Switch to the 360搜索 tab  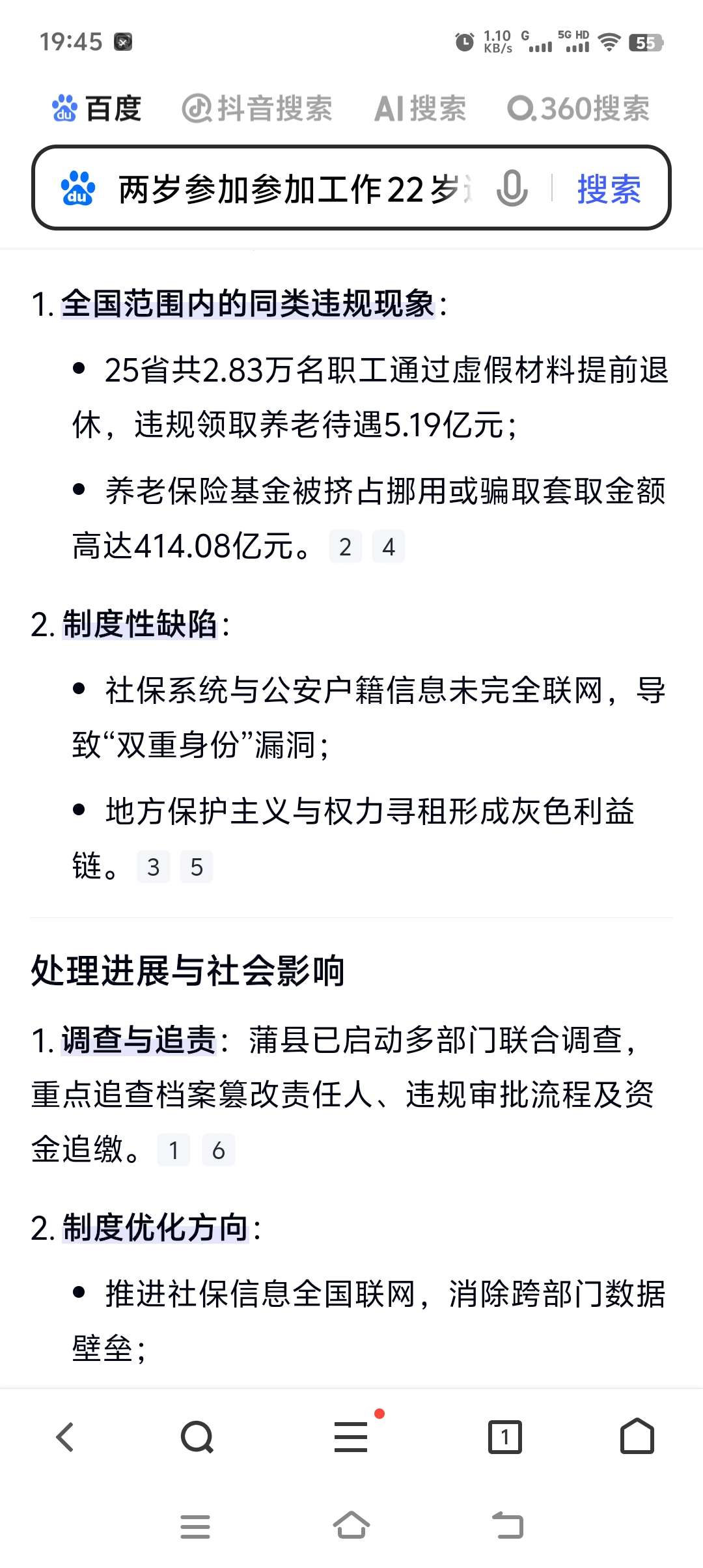(x=578, y=108)
